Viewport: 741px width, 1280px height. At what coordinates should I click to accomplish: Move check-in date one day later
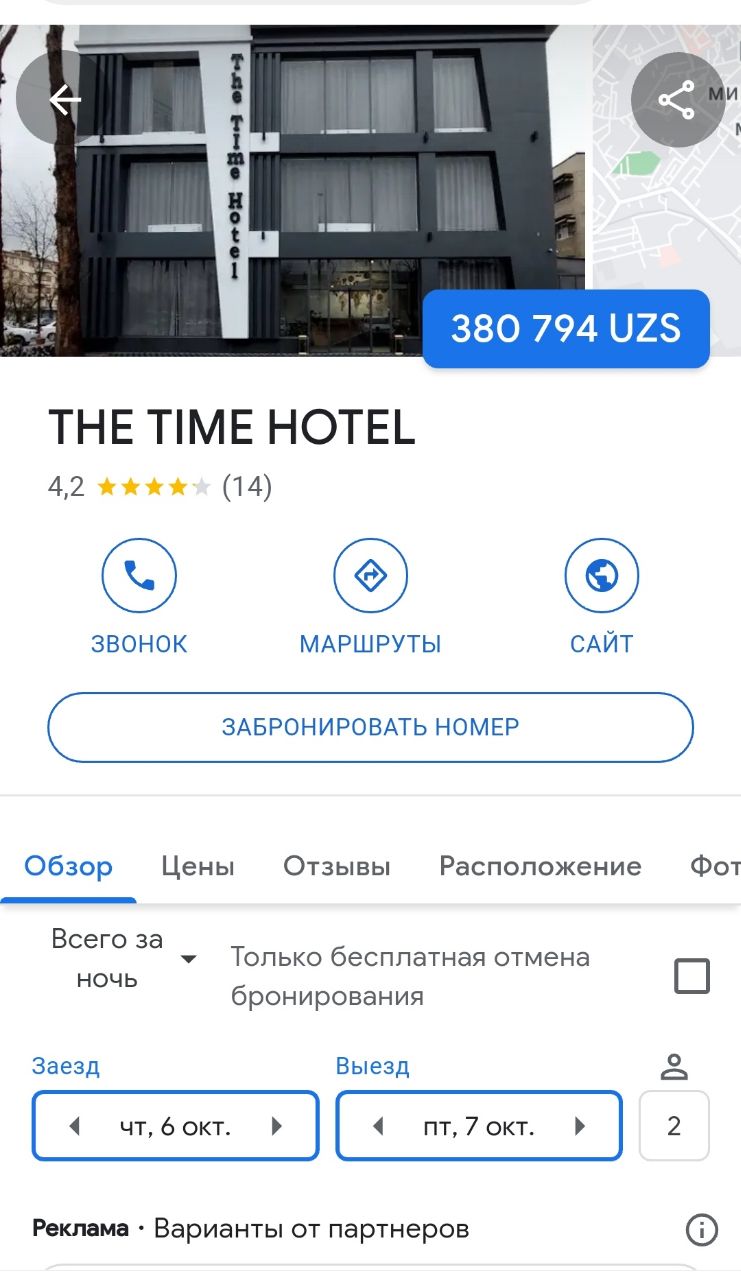point(277,1127)
